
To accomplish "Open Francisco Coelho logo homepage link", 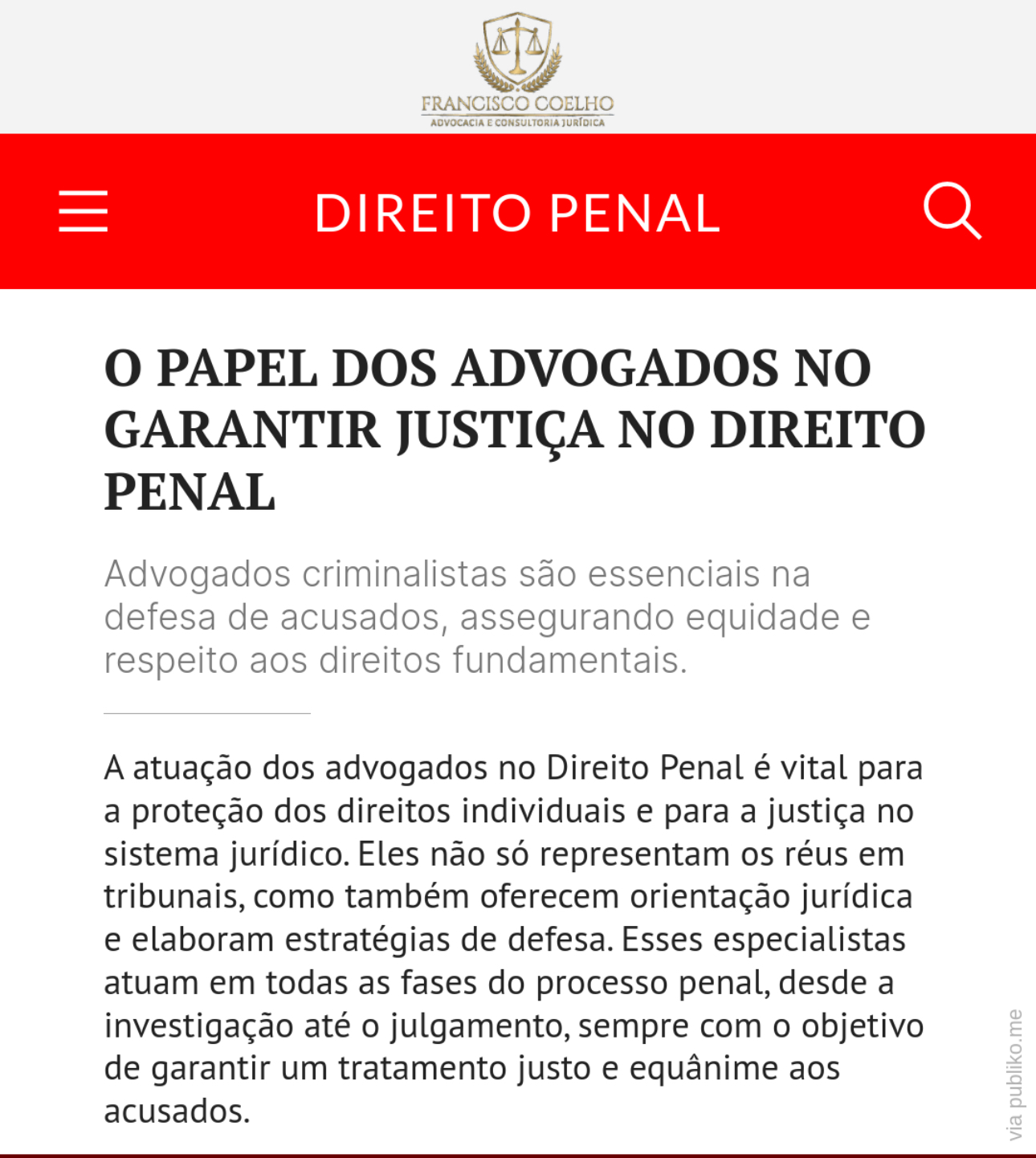I will (x=518, y=71).
